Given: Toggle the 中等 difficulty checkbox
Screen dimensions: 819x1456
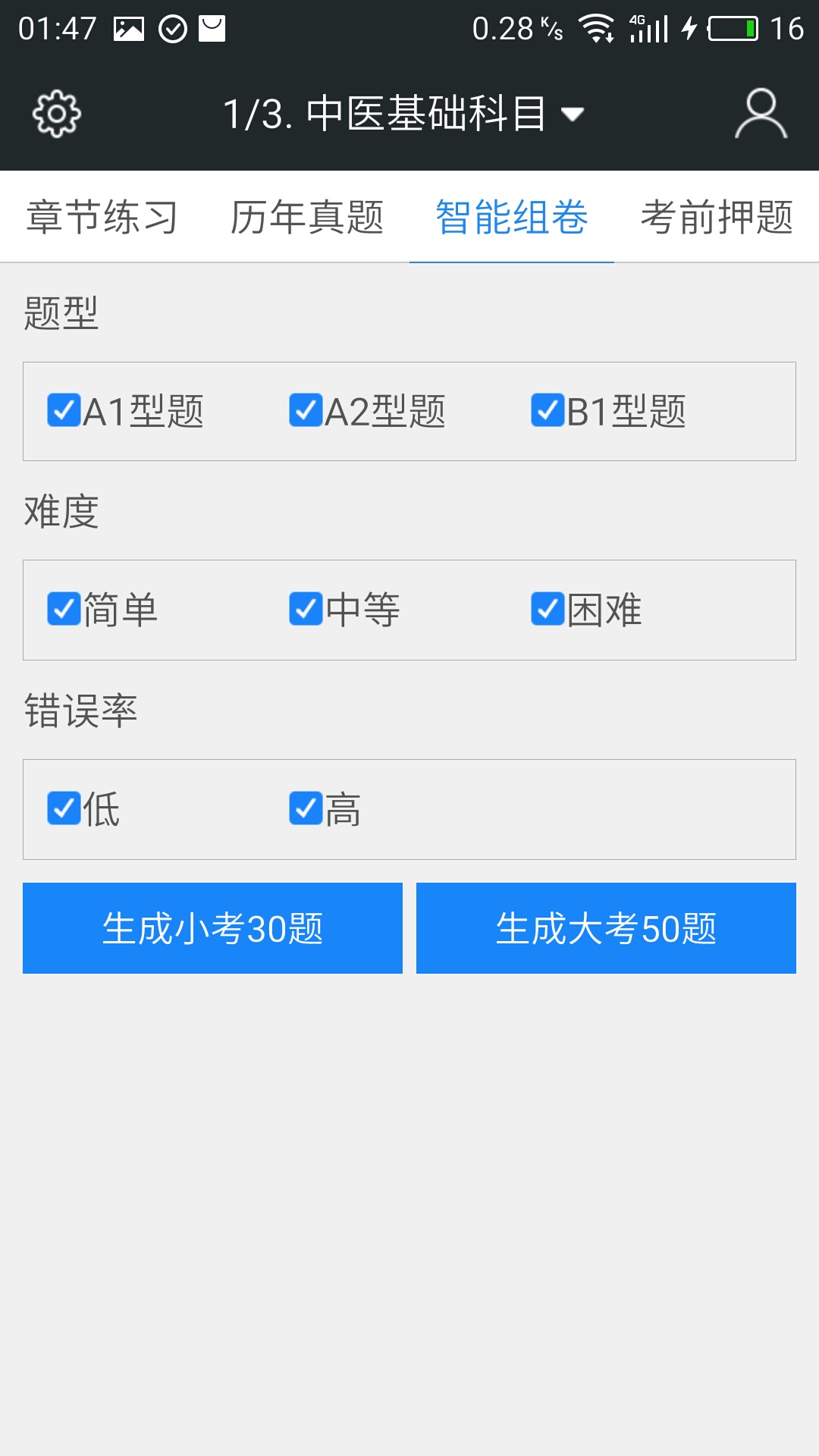Looking at the screenshot, I should point(306,609).
